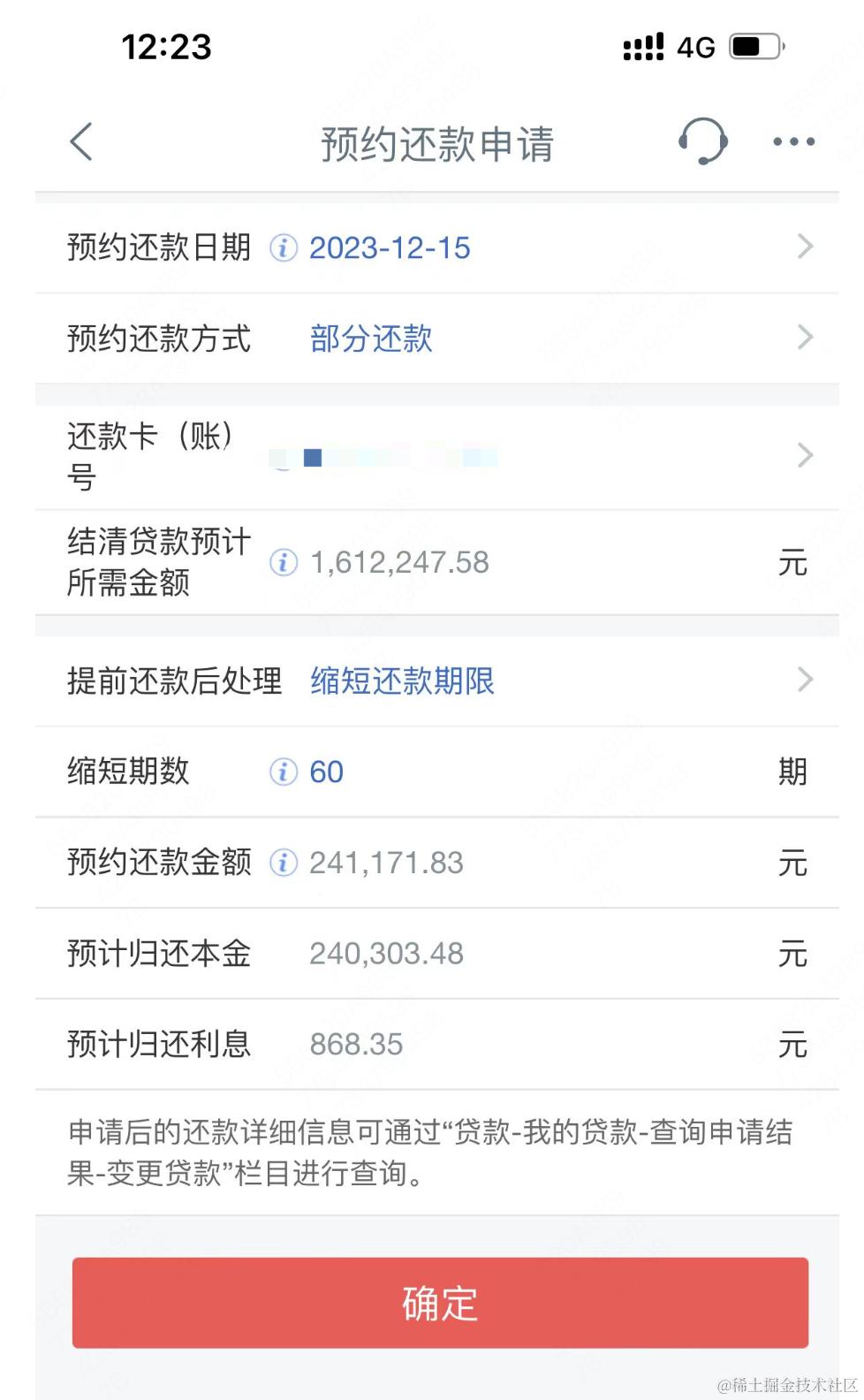The image size is (864, 1400).
Task: View info for 结清贷款预计所需金额
Action: 284,562
